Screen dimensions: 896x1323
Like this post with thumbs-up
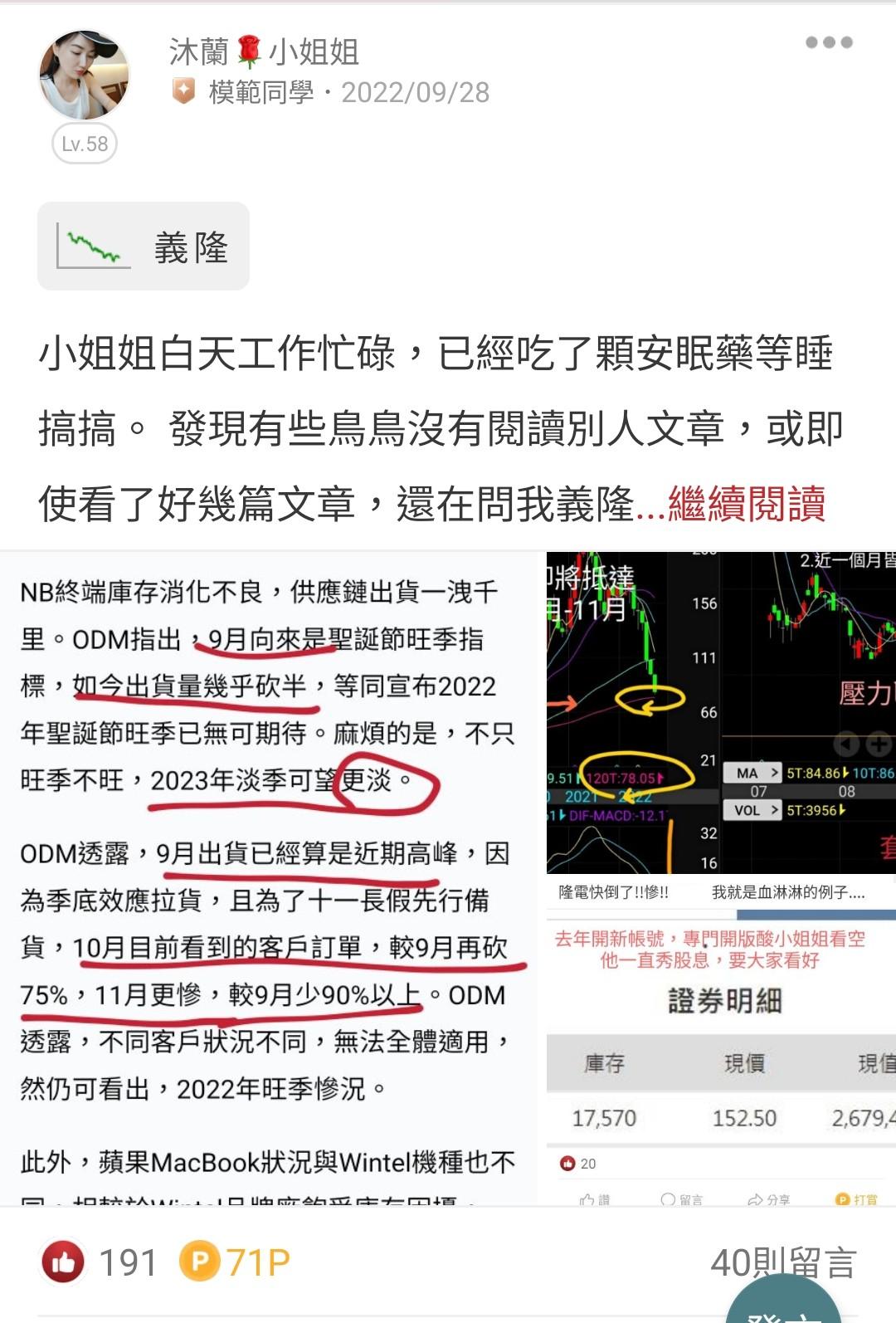tap(63, 1262)
